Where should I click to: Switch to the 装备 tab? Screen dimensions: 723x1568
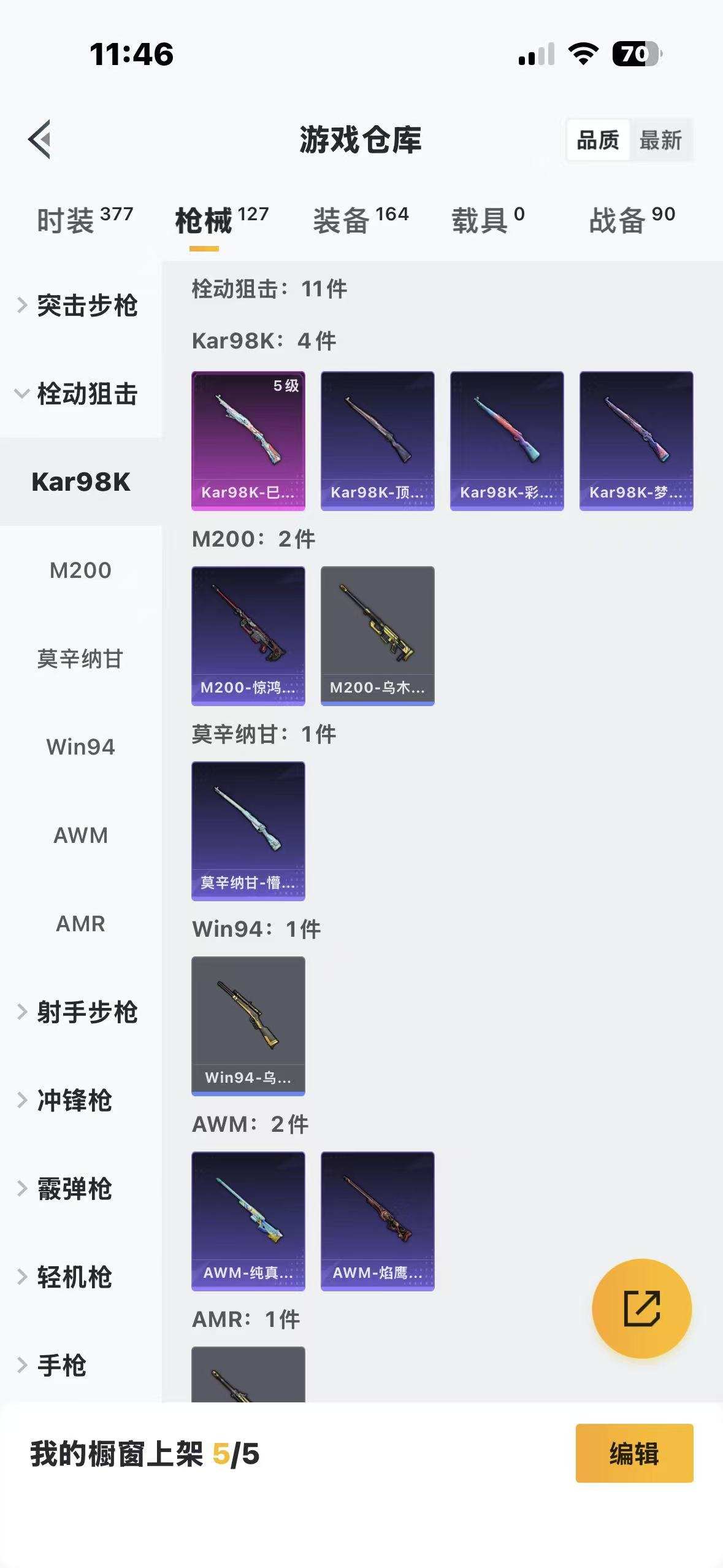[x=361, y=220]
